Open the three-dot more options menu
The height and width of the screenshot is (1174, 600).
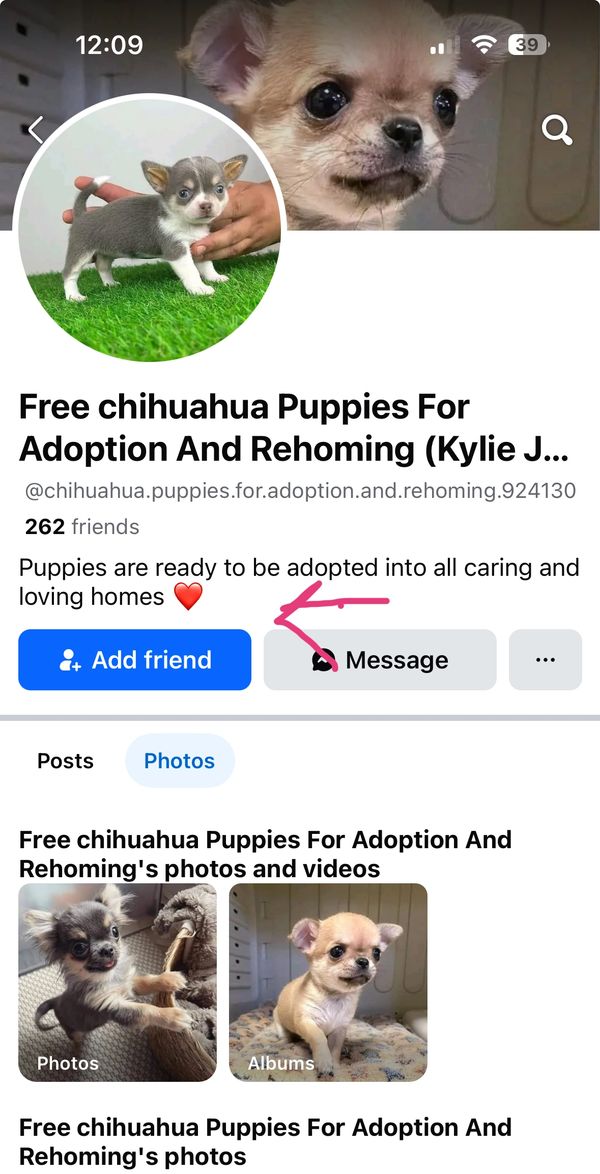click(545, 660)
